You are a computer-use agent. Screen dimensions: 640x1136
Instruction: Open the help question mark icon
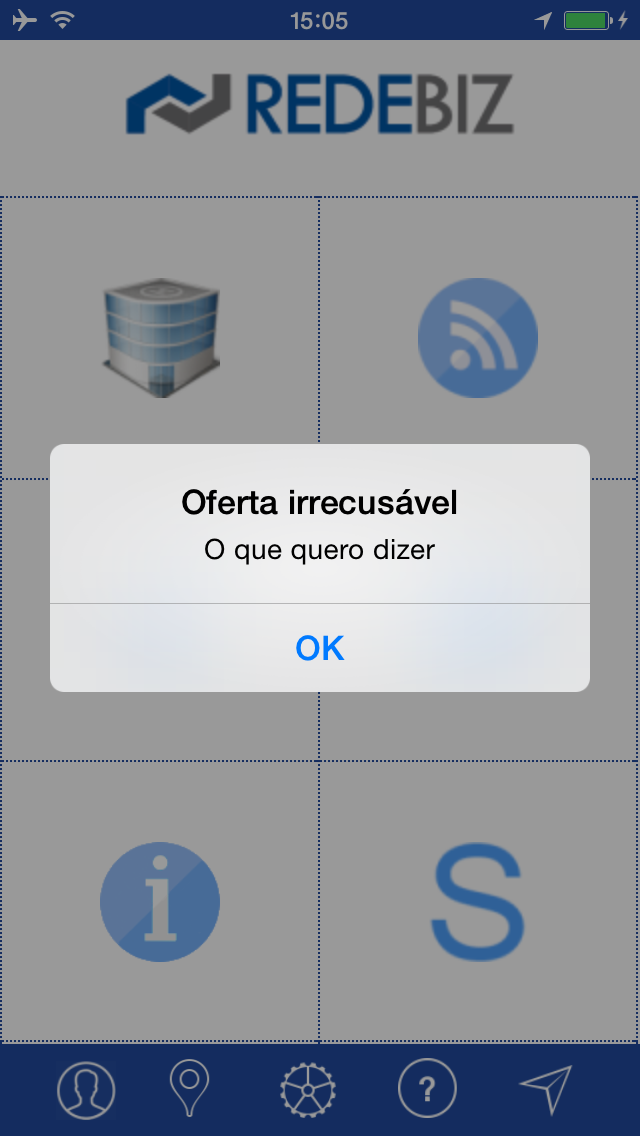point(427,1089)
